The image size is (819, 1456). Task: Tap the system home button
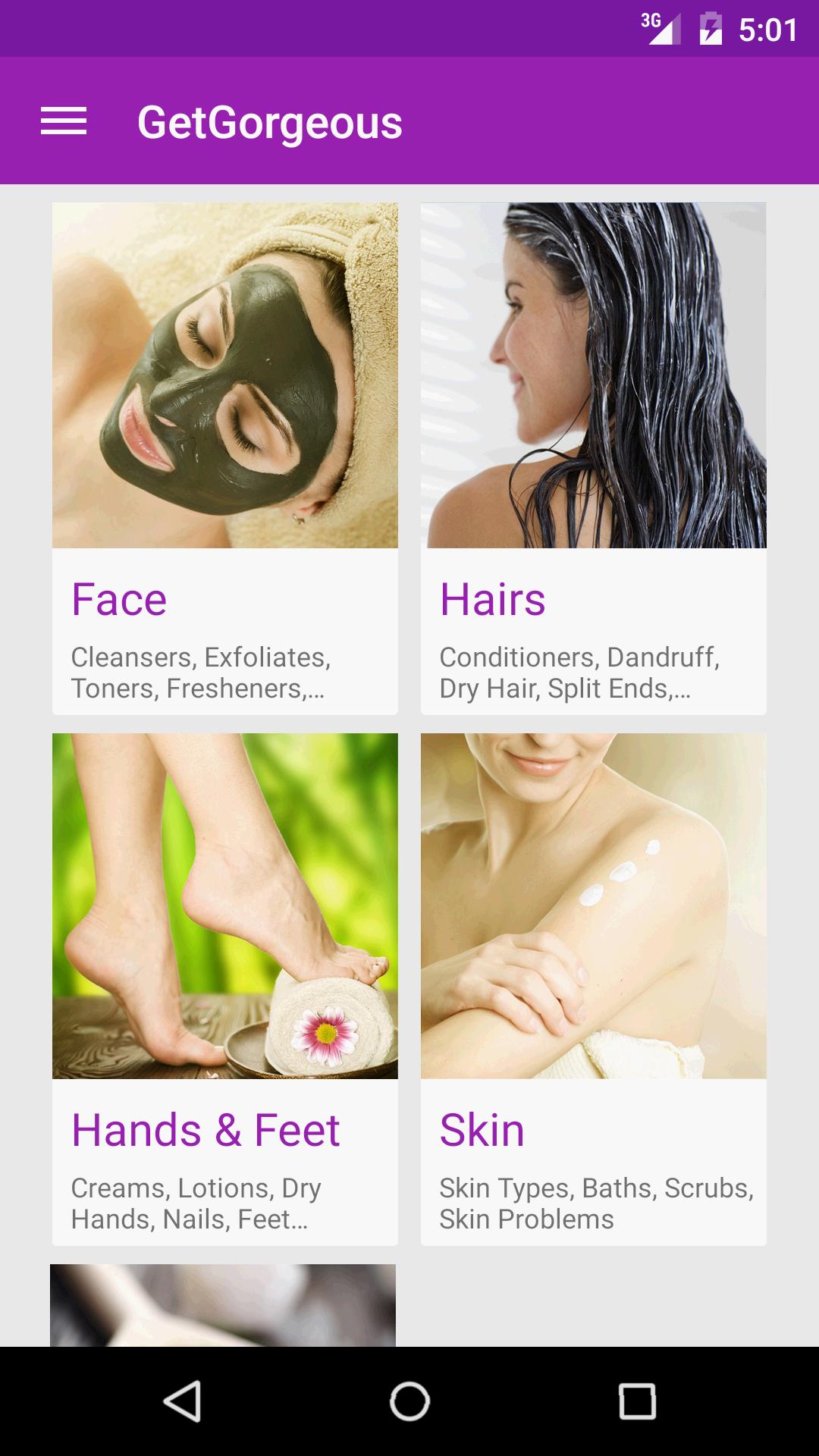click(x=409, y=1401)
